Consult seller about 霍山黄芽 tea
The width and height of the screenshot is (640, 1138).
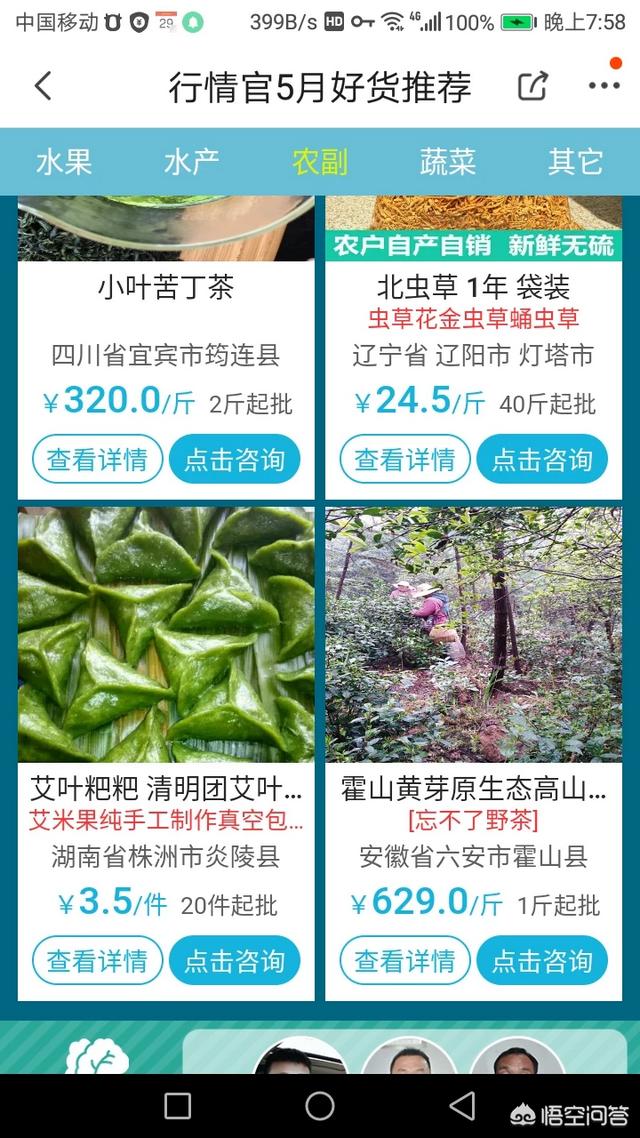coord(542,961)
